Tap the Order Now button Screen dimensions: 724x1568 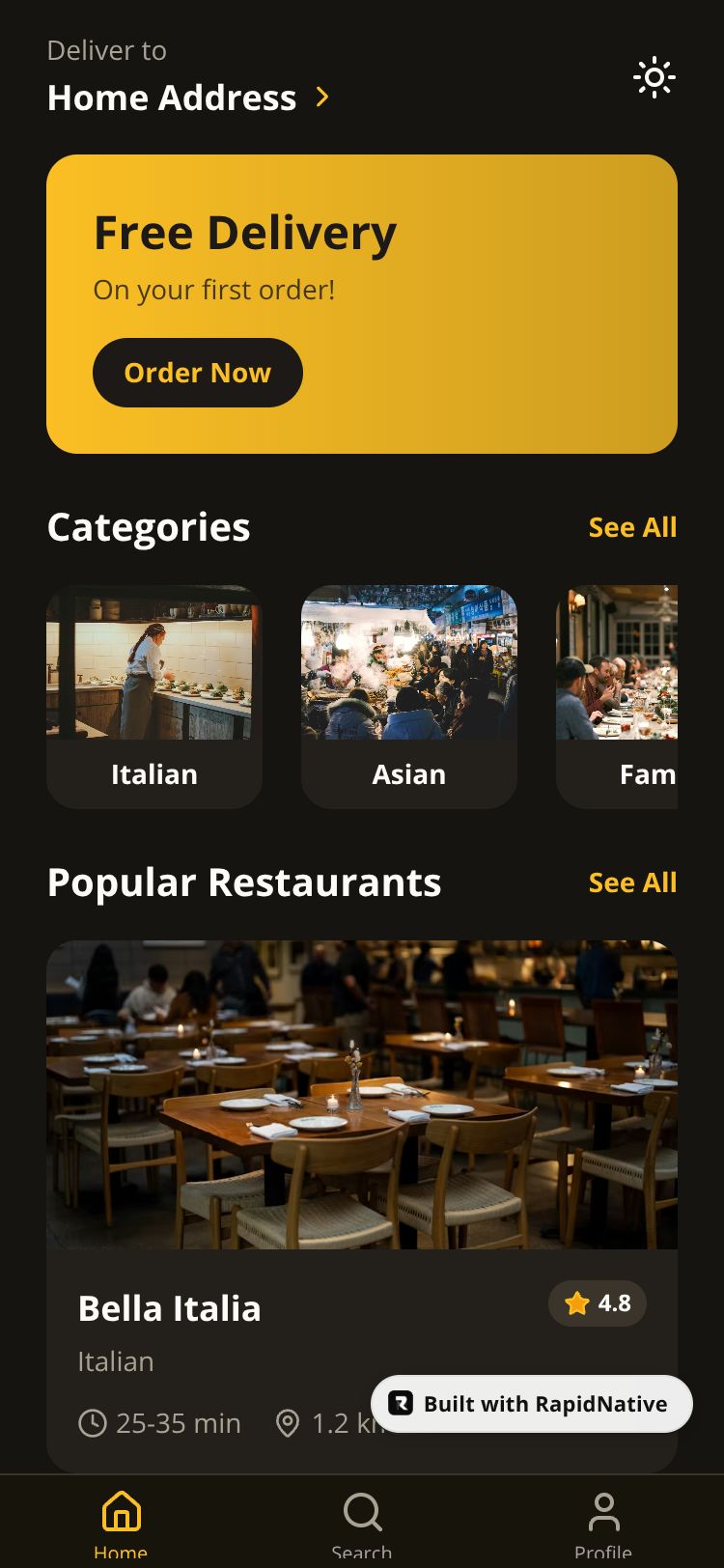coord(198,373)
